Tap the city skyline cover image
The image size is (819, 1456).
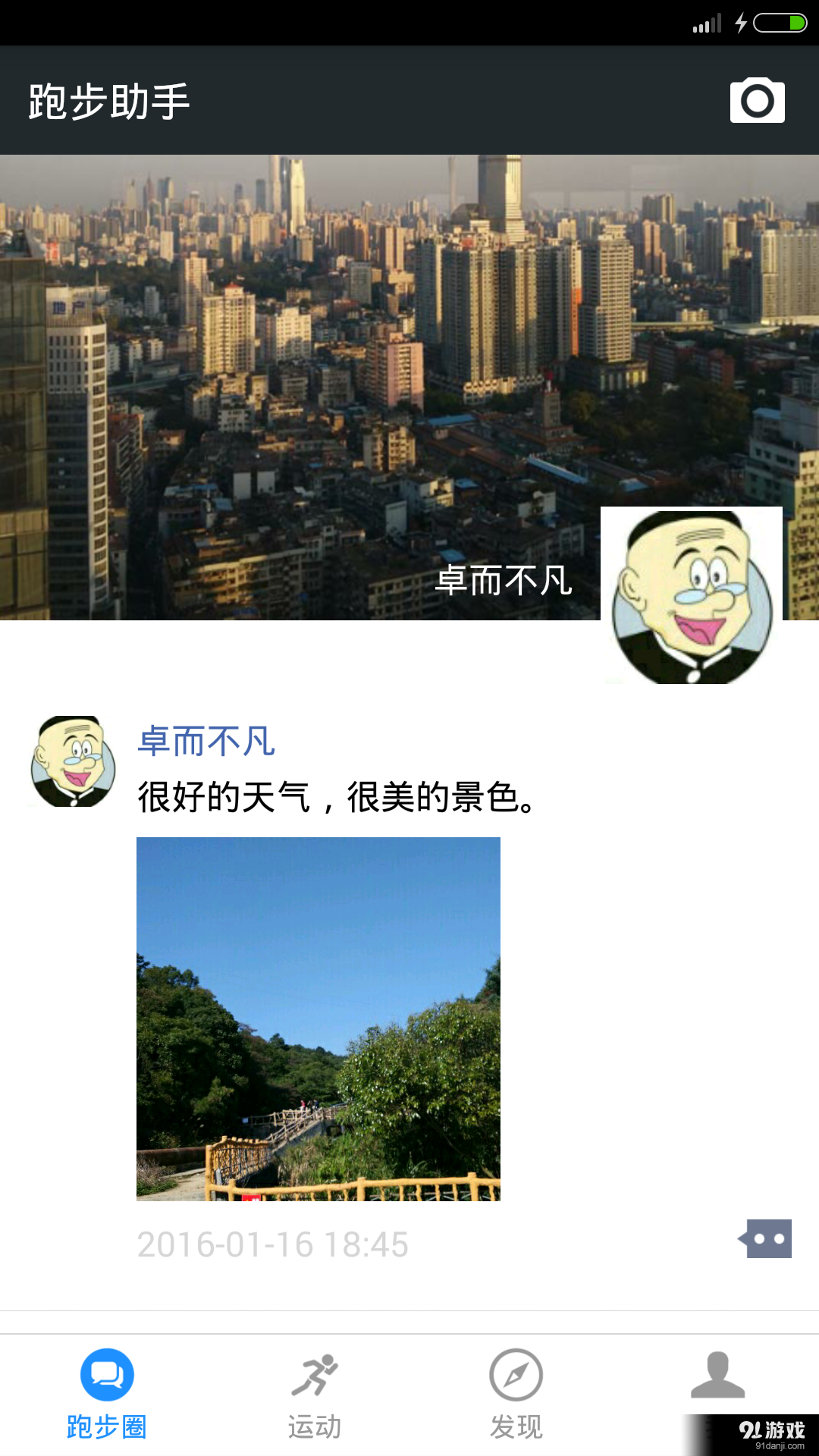pyautogui.click(x=303, y=341)
